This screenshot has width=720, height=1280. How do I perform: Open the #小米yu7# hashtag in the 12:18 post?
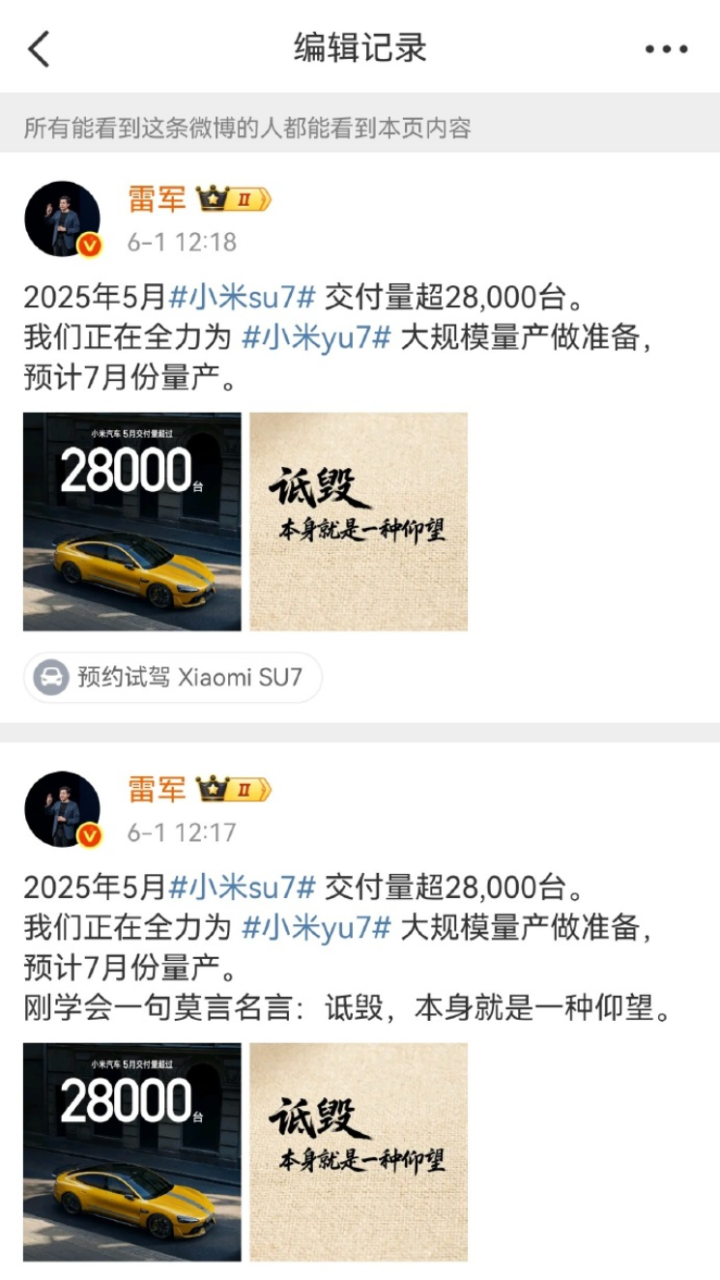coord(317,337)
